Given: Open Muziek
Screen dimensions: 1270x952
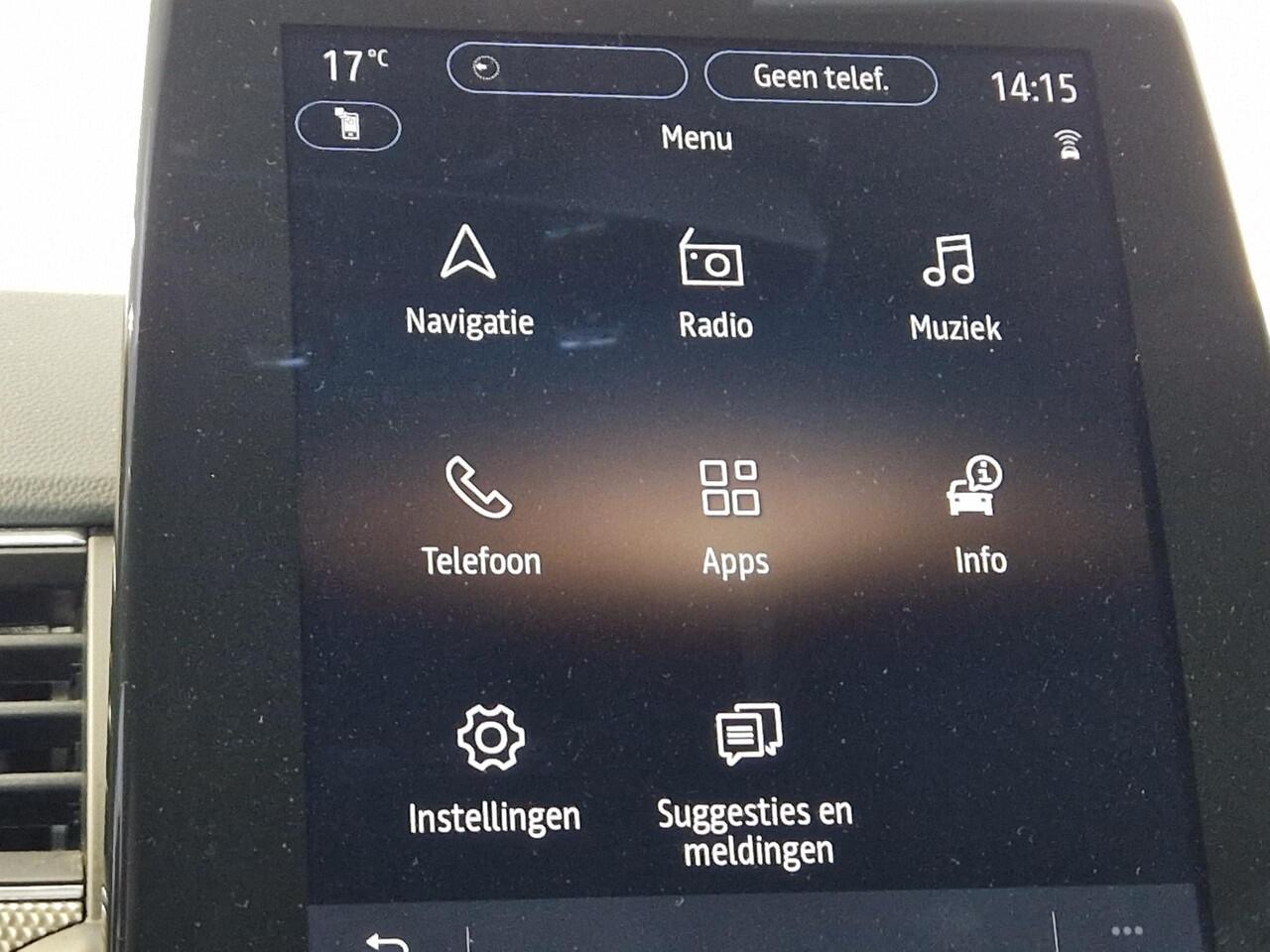Looking at the screenshot, I should coord(953,288).
